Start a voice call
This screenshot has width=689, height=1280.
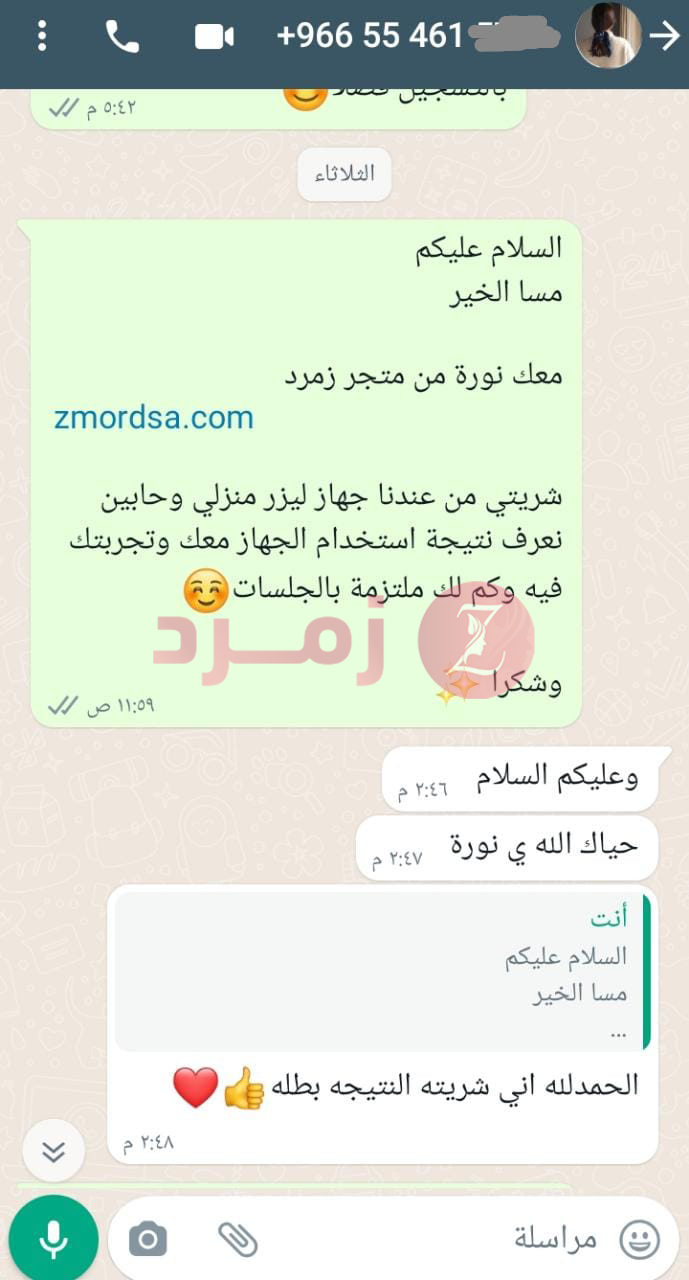123,37
